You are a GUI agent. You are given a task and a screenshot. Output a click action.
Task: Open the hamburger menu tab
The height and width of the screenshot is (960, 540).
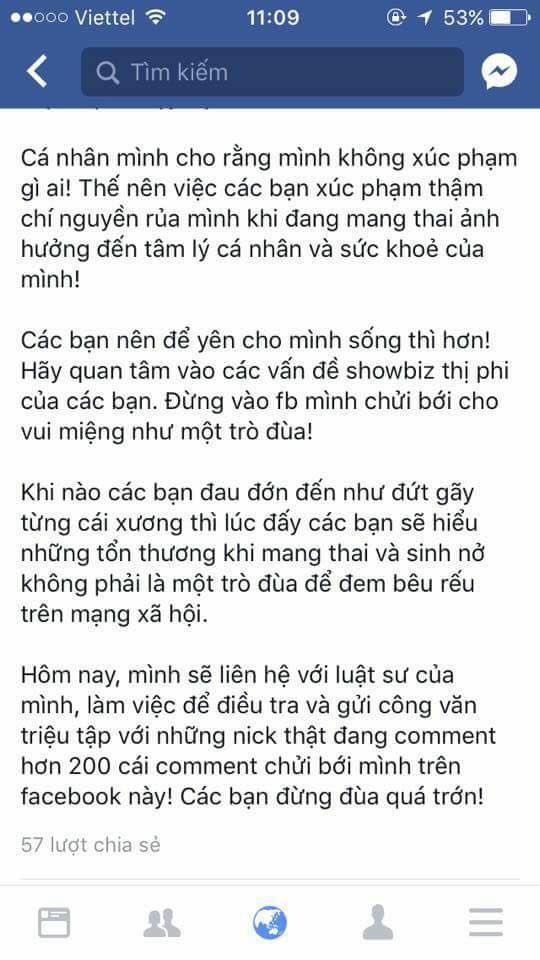click(486, 922)
